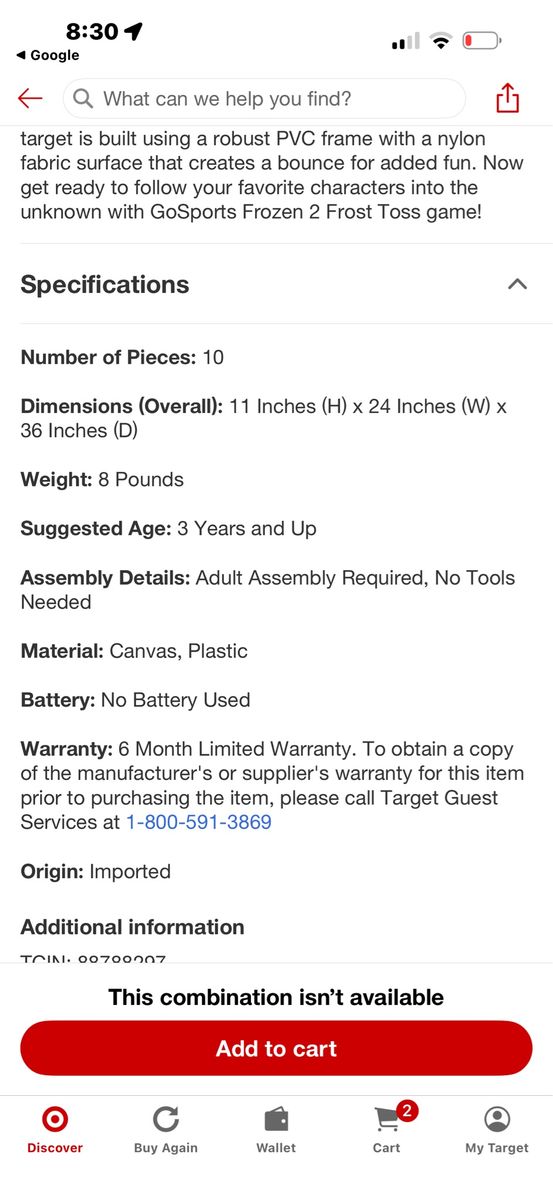Call Target Guest Services phone number
This screenshot has height=1200, width=553.
point(198,822)
